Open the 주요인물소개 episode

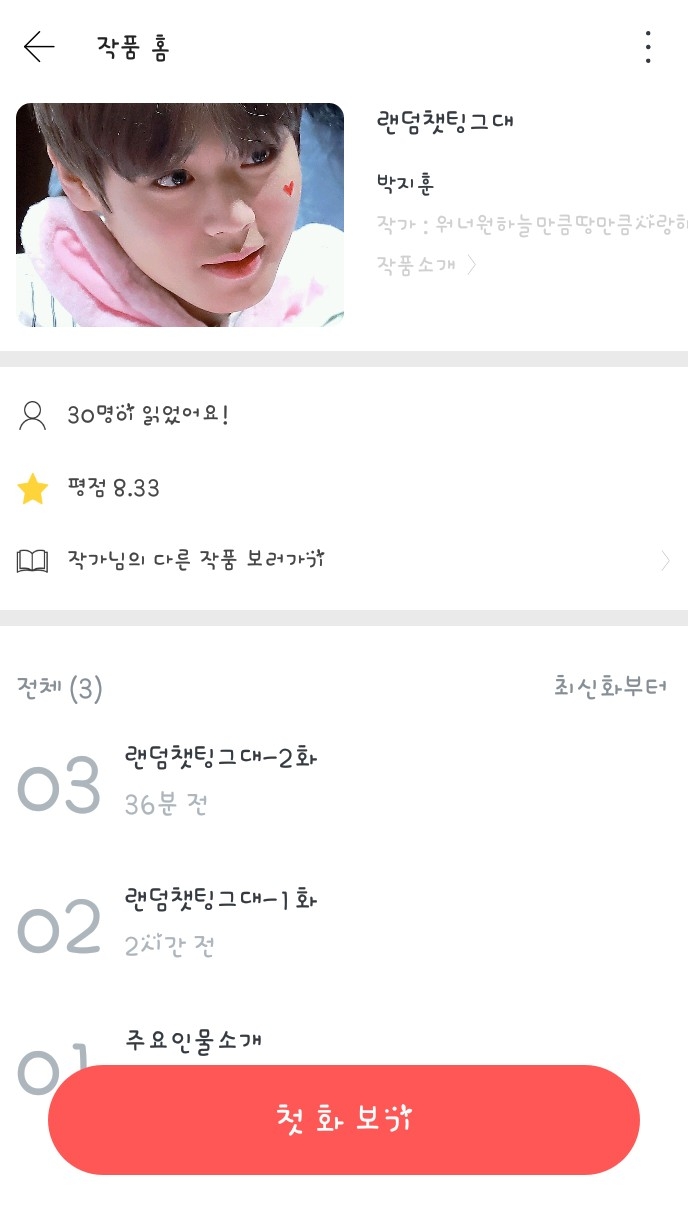point(194,1041)
